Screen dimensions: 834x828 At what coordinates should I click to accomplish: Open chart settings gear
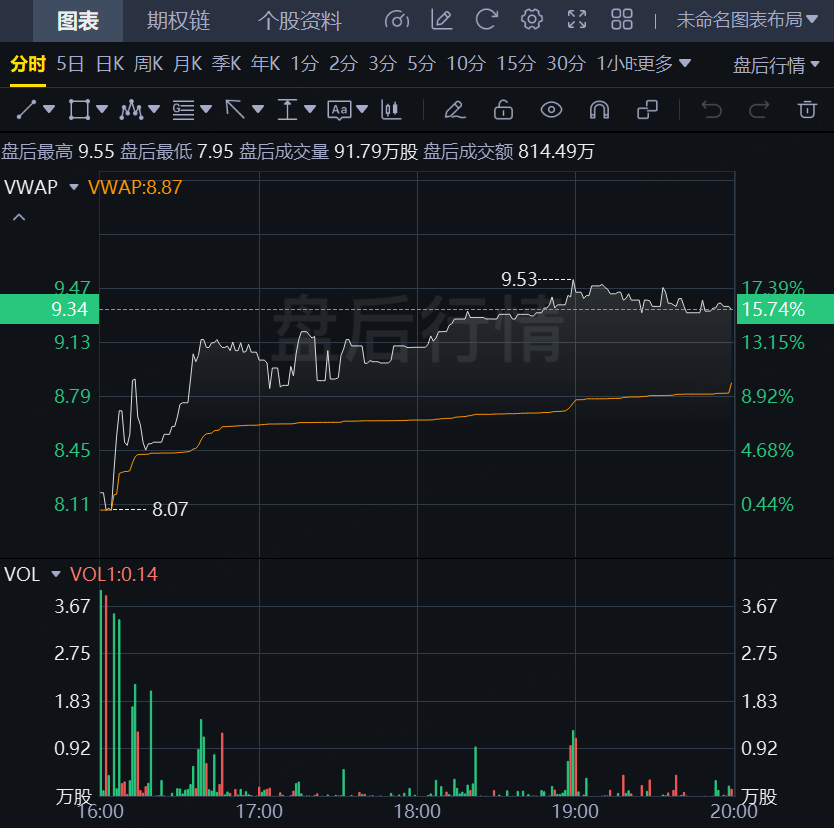[x=532, y=19]
